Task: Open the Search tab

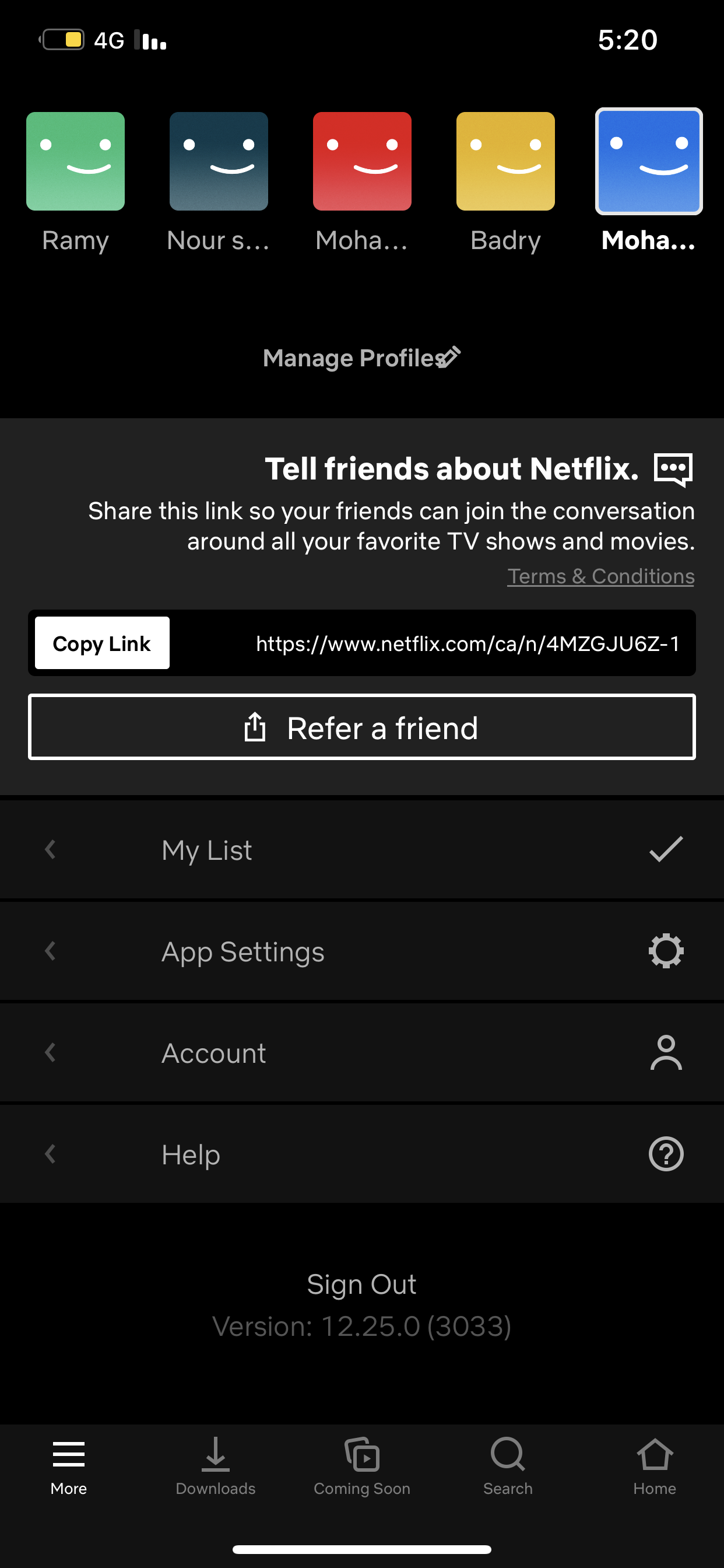Action: click(x=508, y=1466)
